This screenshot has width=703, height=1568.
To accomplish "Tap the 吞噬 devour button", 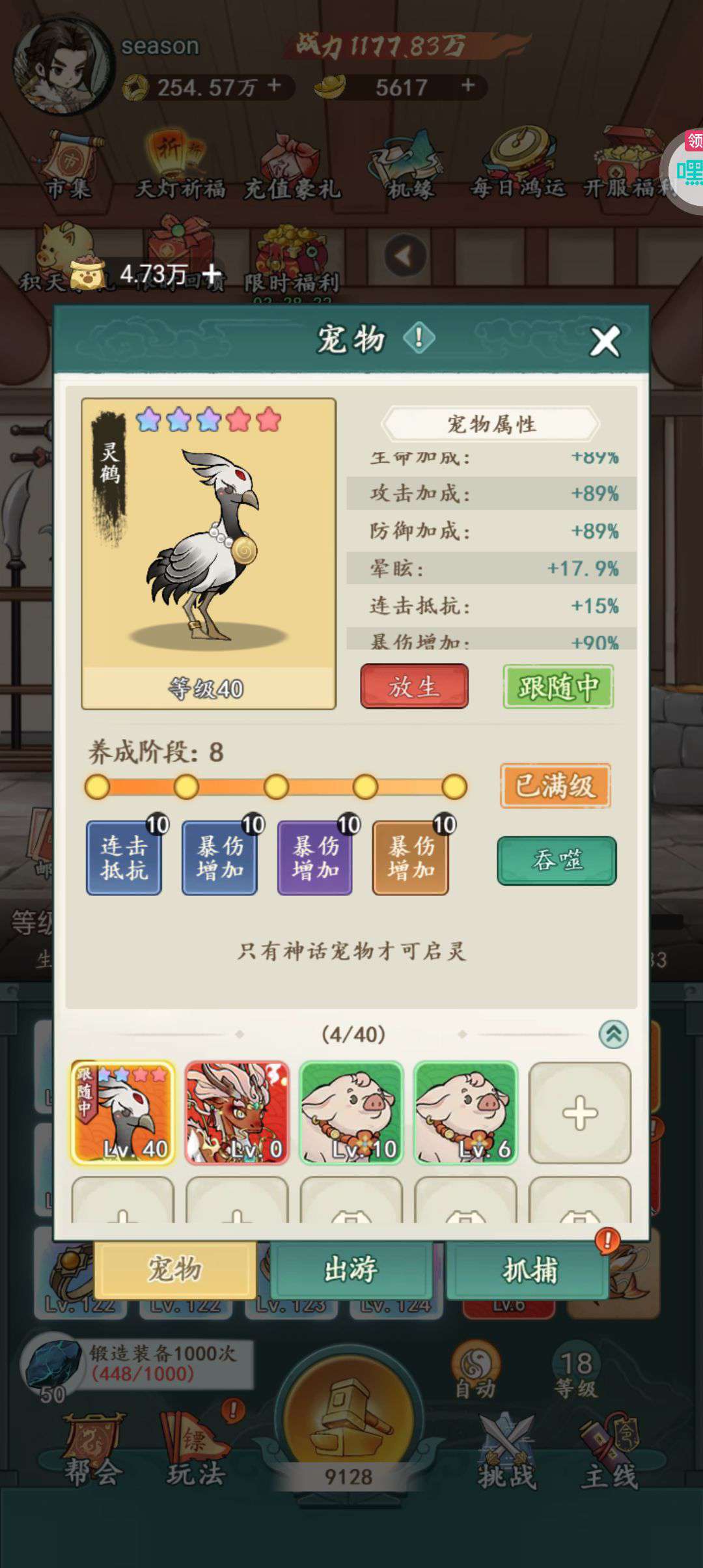I will [557, 860].
